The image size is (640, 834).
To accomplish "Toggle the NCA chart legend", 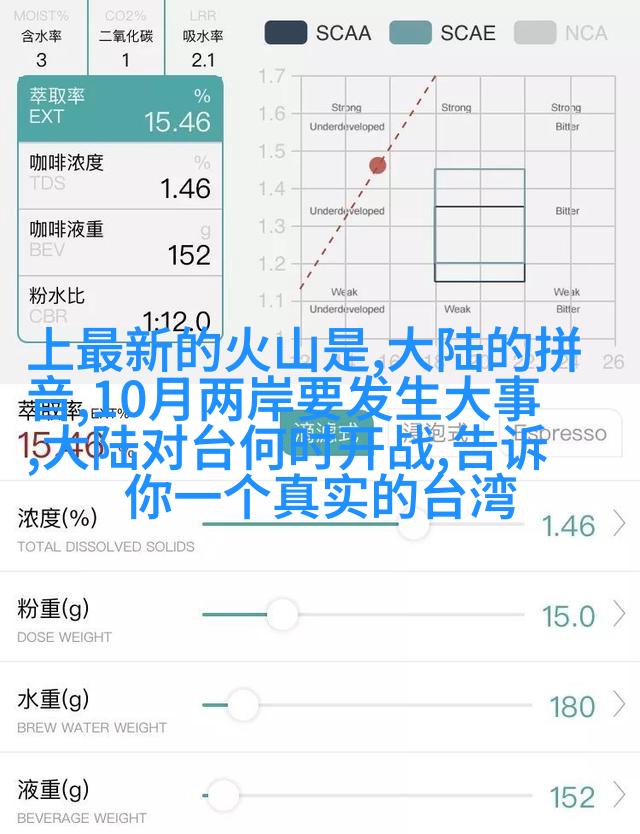I will pyautogui.click(x=560, y=32).
